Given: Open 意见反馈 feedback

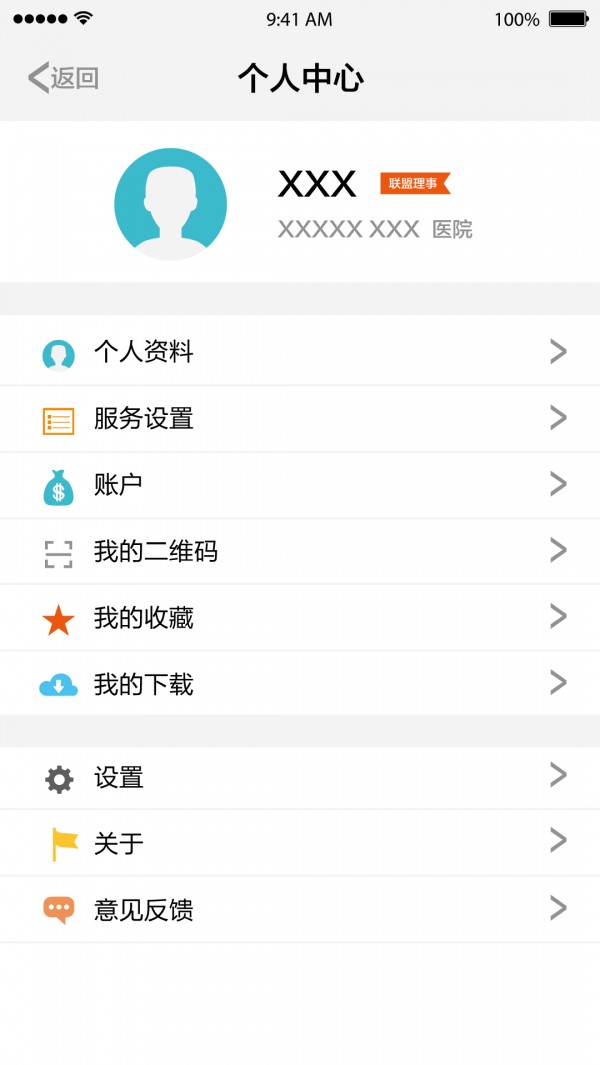Looking at the screenshot, I should [x=300, y=909].
